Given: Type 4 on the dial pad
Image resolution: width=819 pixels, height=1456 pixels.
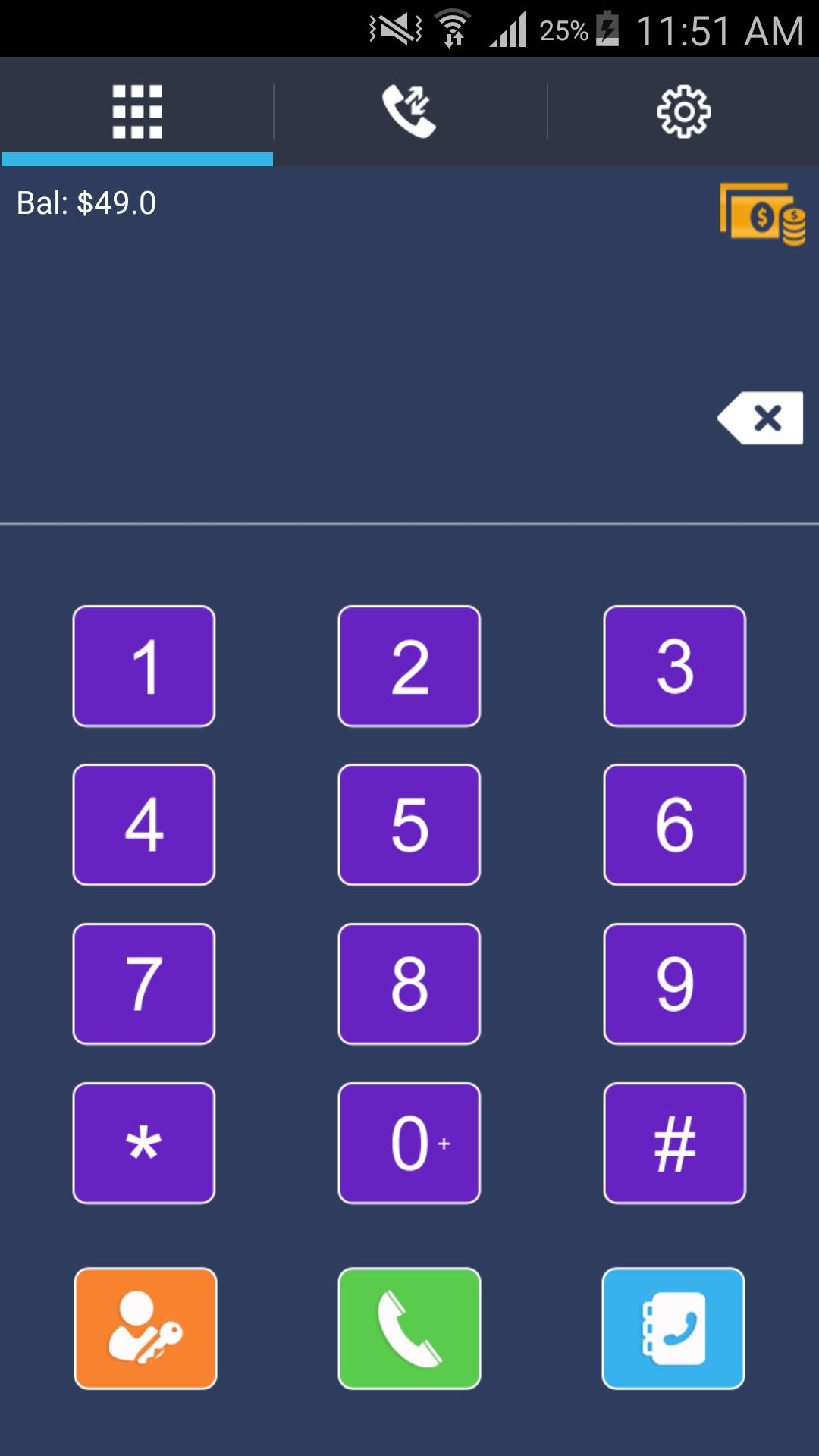Looking at the screenshot, I should pyautogui.click(x=144, y=825).
